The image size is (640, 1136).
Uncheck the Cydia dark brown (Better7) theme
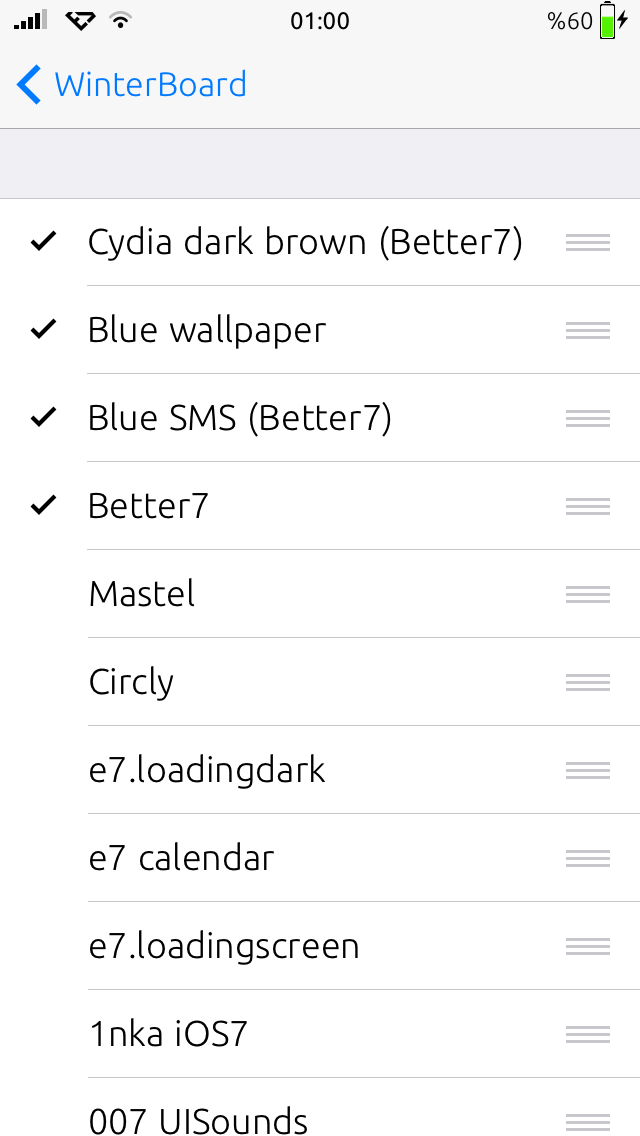pyautogui.click(x=320, y=243)
